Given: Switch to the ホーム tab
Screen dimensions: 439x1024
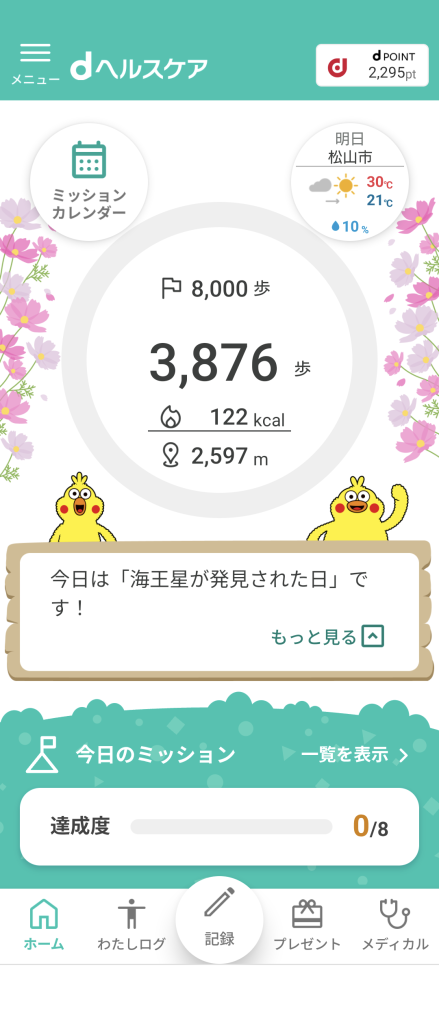Looking at the screenshot, I should pyautogui.click(x=44, y=925).
